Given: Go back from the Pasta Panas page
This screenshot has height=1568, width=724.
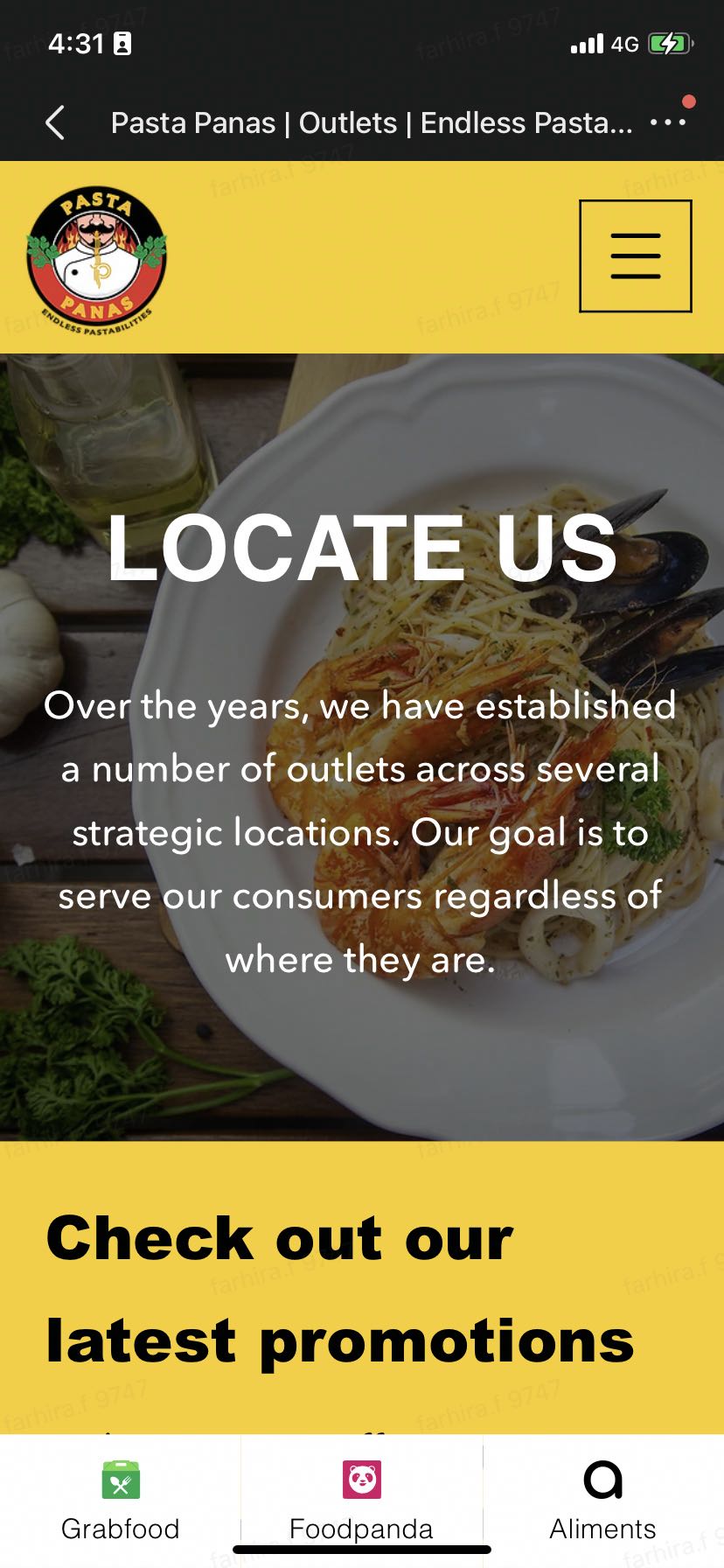Looking at the screenshot, I should click(55, 122).
